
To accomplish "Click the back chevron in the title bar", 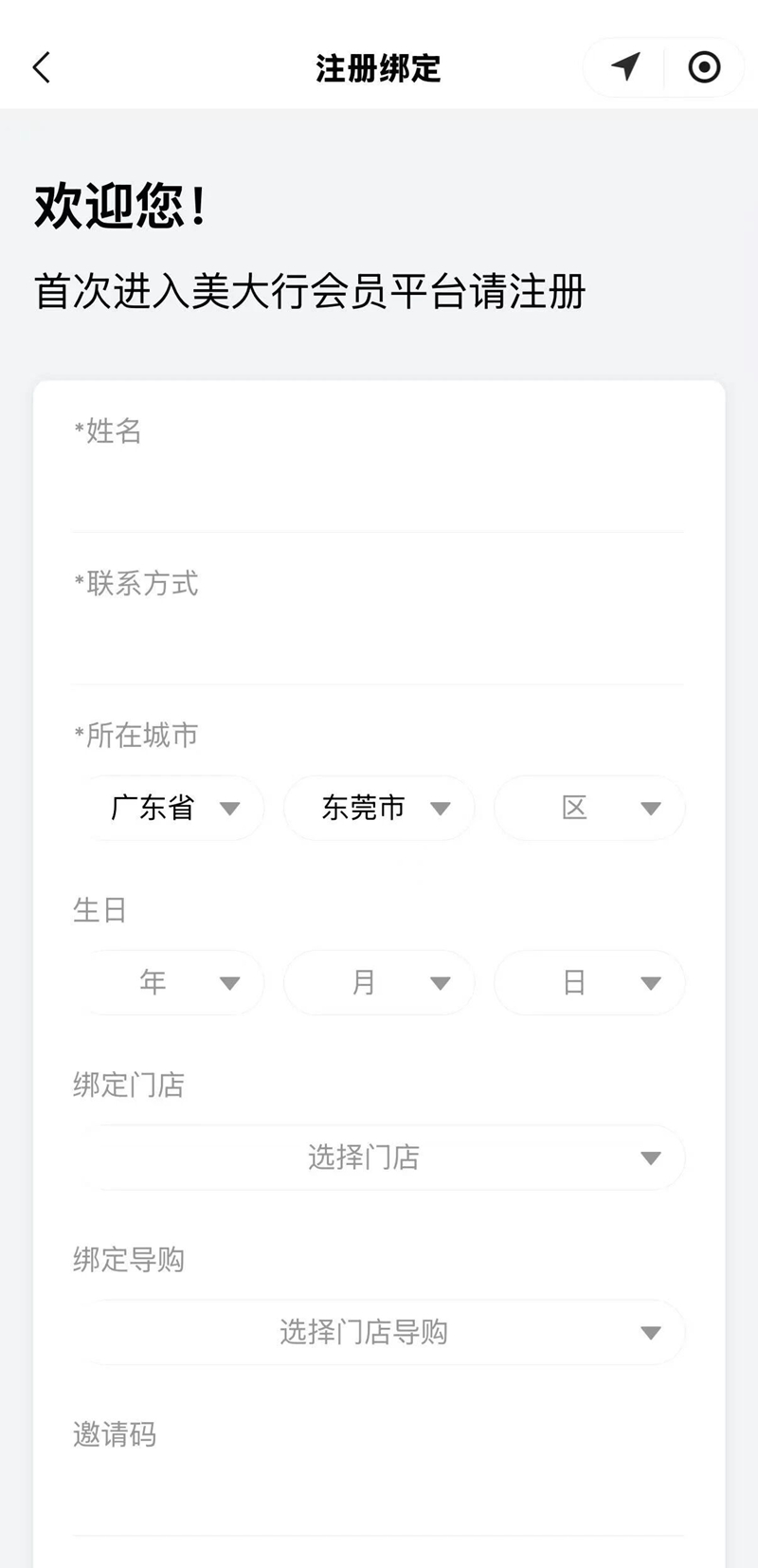I will coord(40,67).
